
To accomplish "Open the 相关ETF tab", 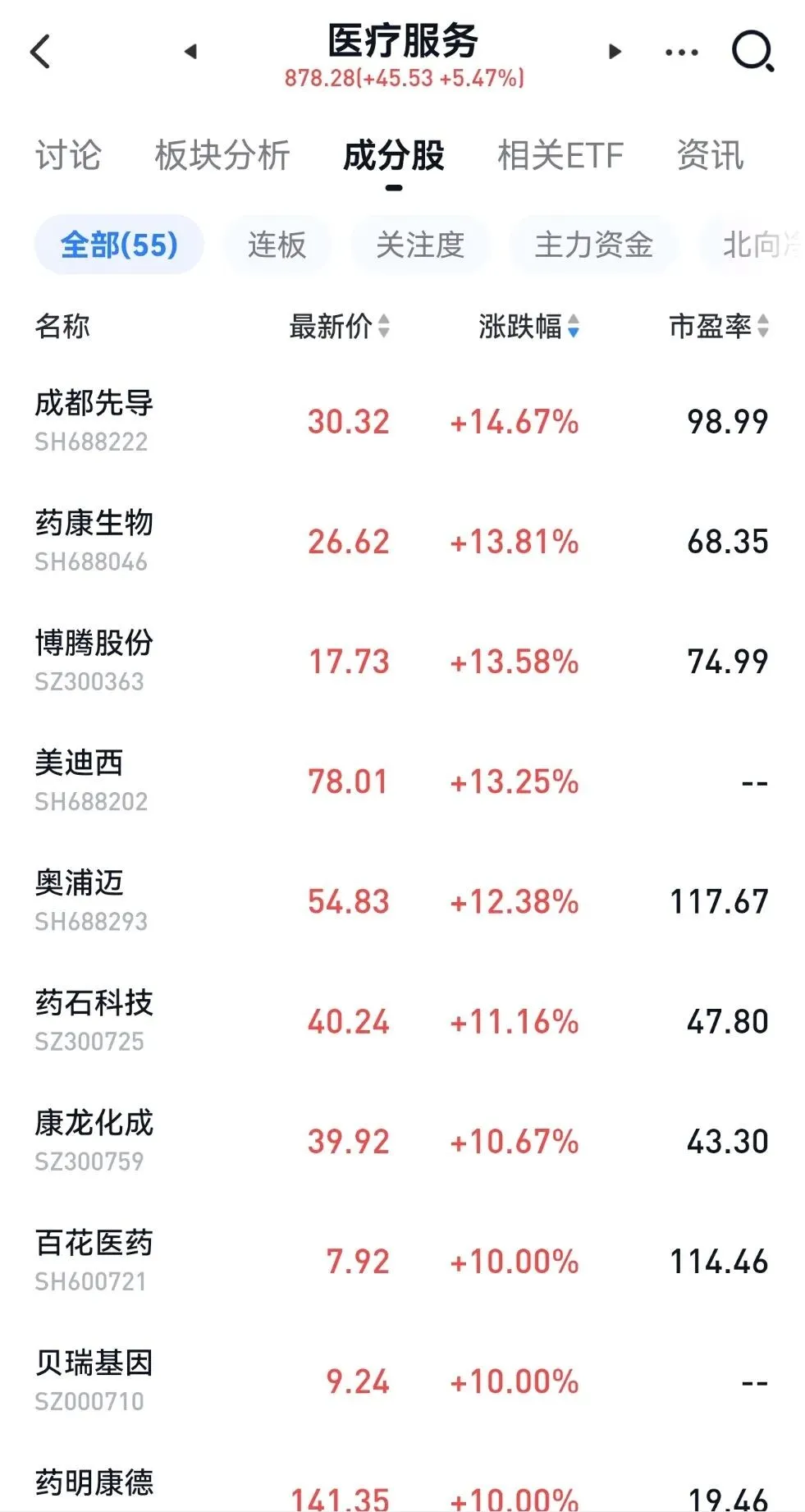I will (x=560, y=155).
